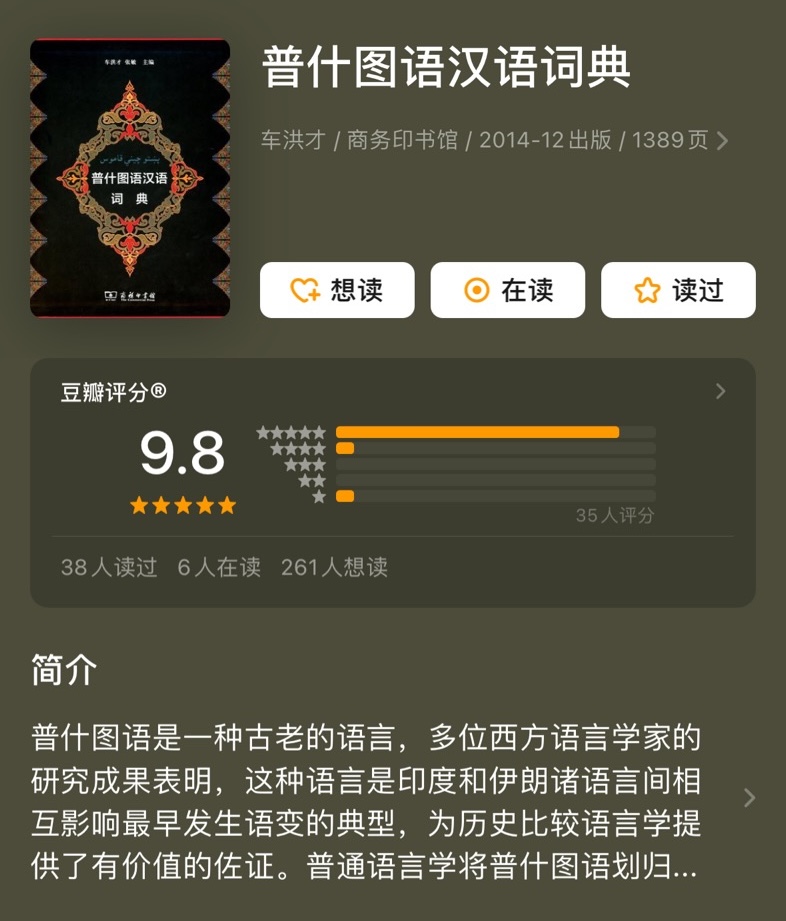Open publication details via the author line chevron

[722, 141]
